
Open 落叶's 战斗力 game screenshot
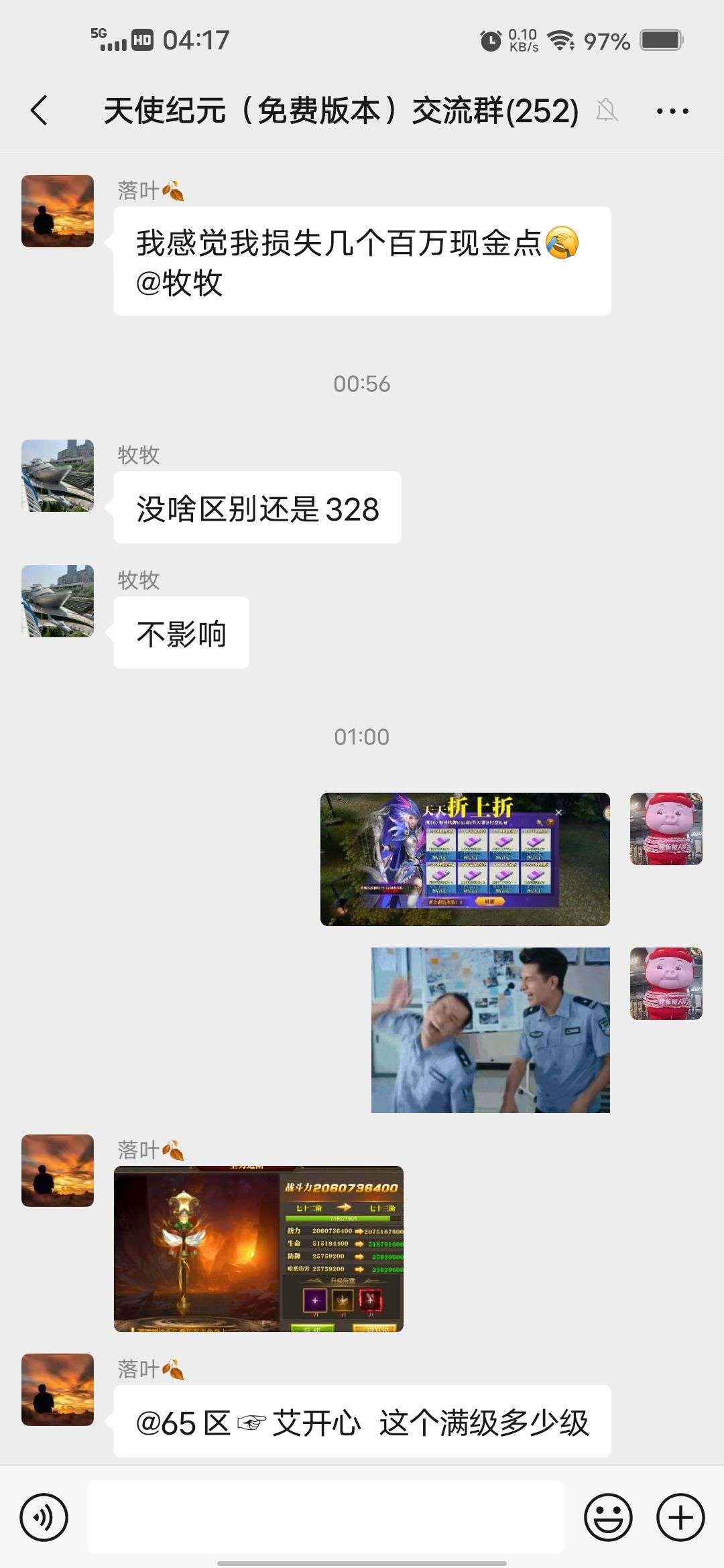coord(259,1248)
